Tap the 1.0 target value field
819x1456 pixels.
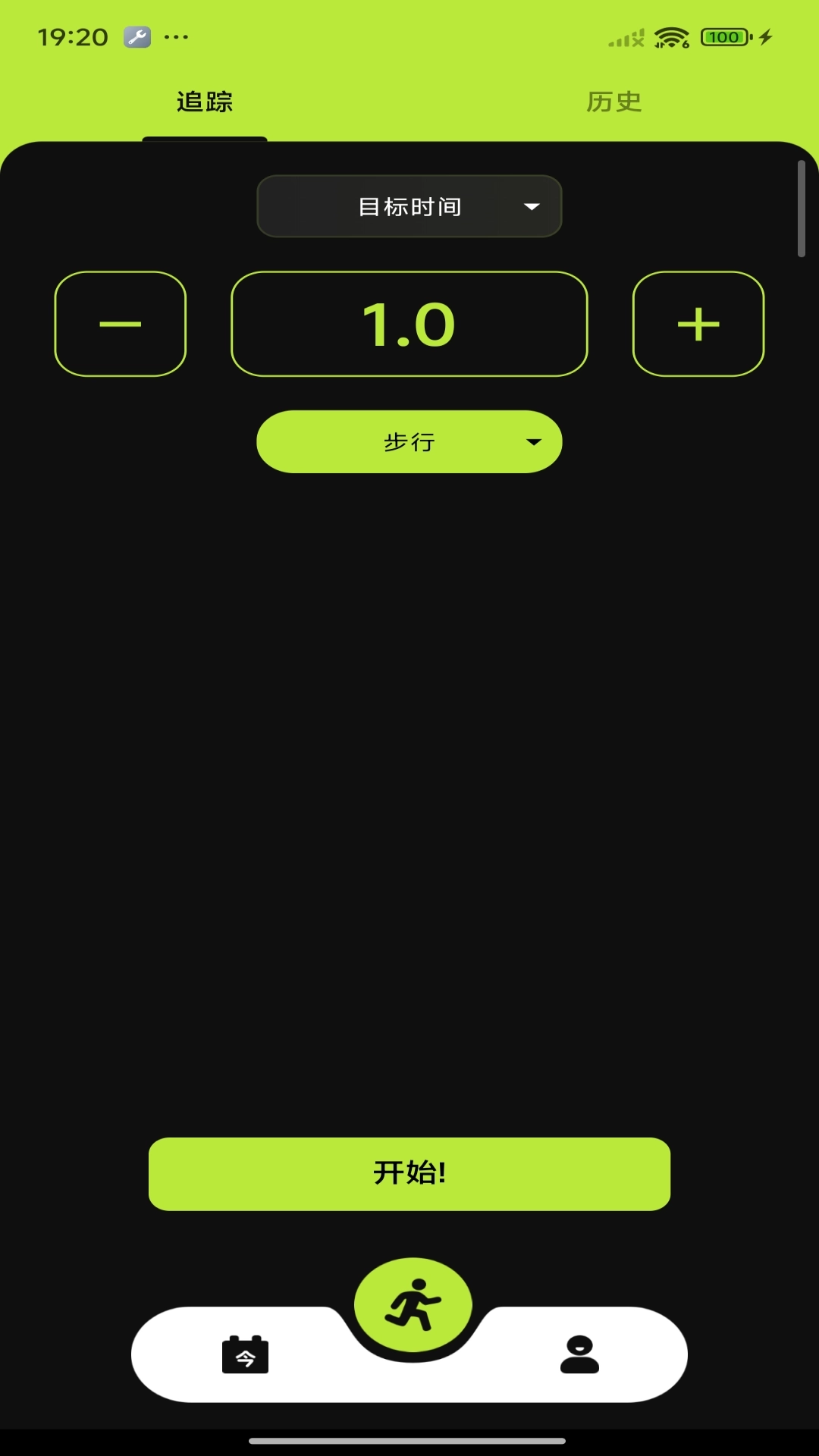pos(409,324)
